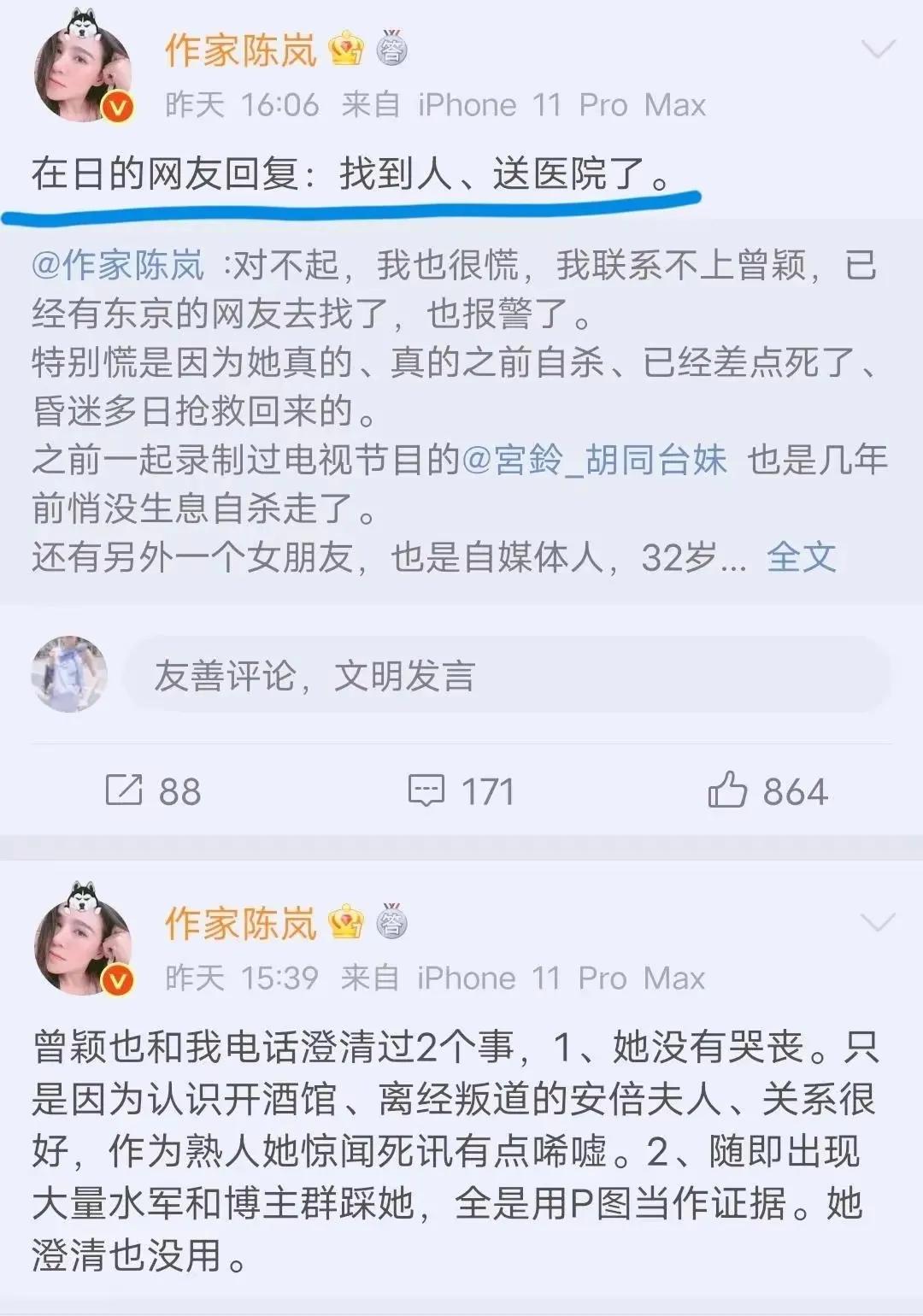Expand the options chevron on the 15:39 post

click(878, 923)
